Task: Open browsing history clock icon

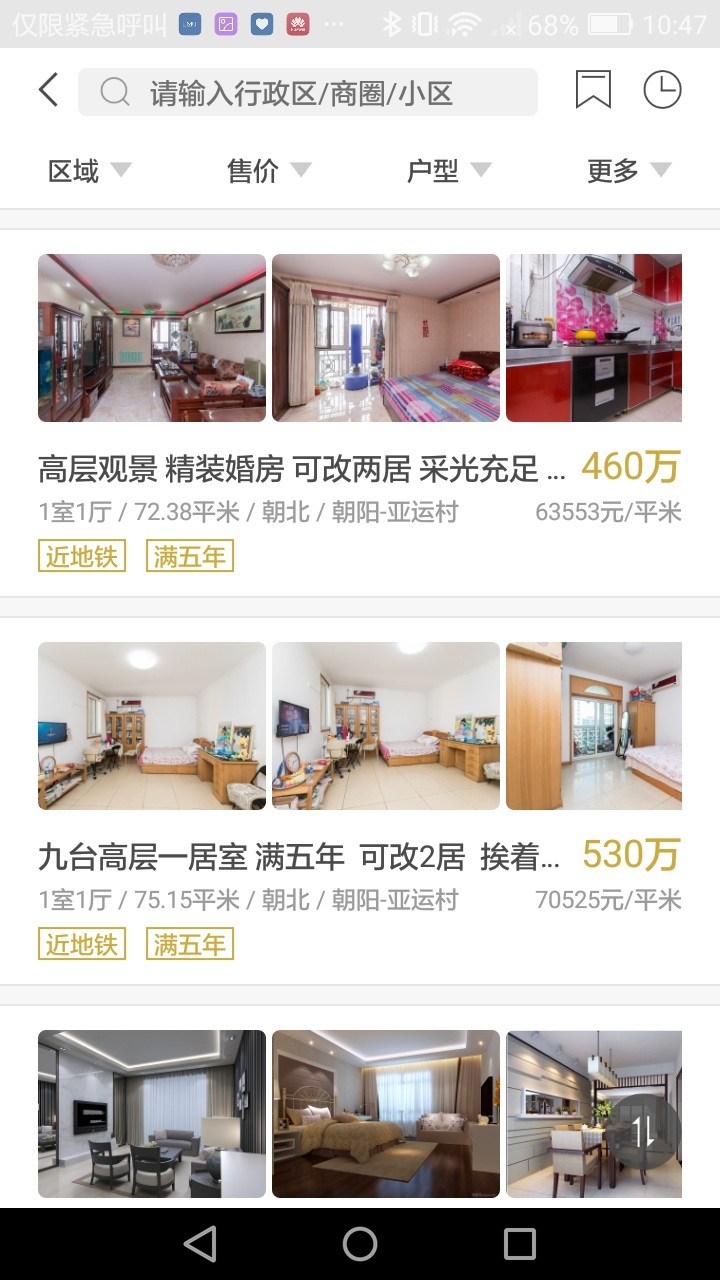Action: [x=661, y=91]
